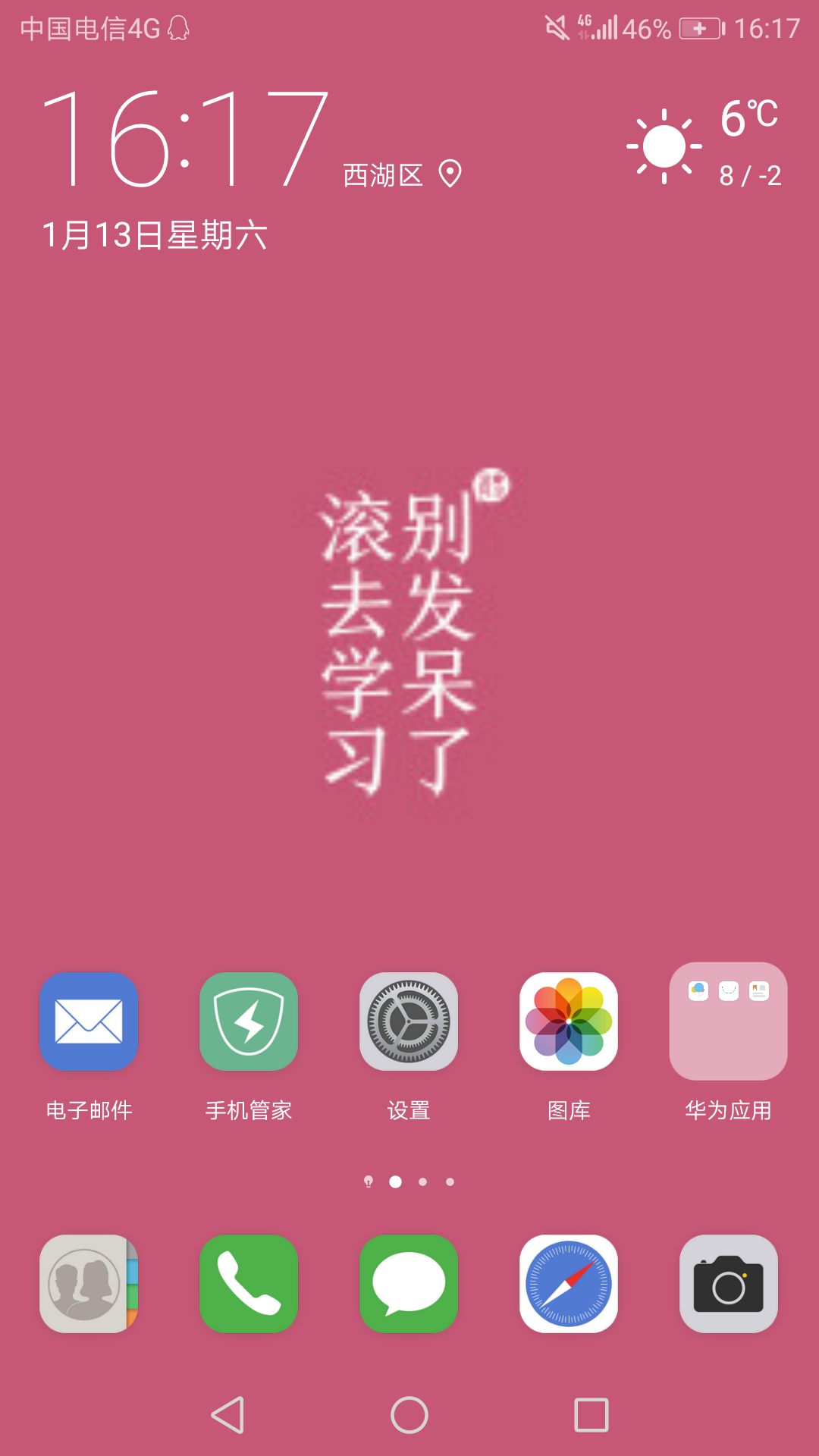Image resolution: width=819 pixels, height=1456 pixels.
Task: Open the 华为应用 folder
Action: point(728,1021)
